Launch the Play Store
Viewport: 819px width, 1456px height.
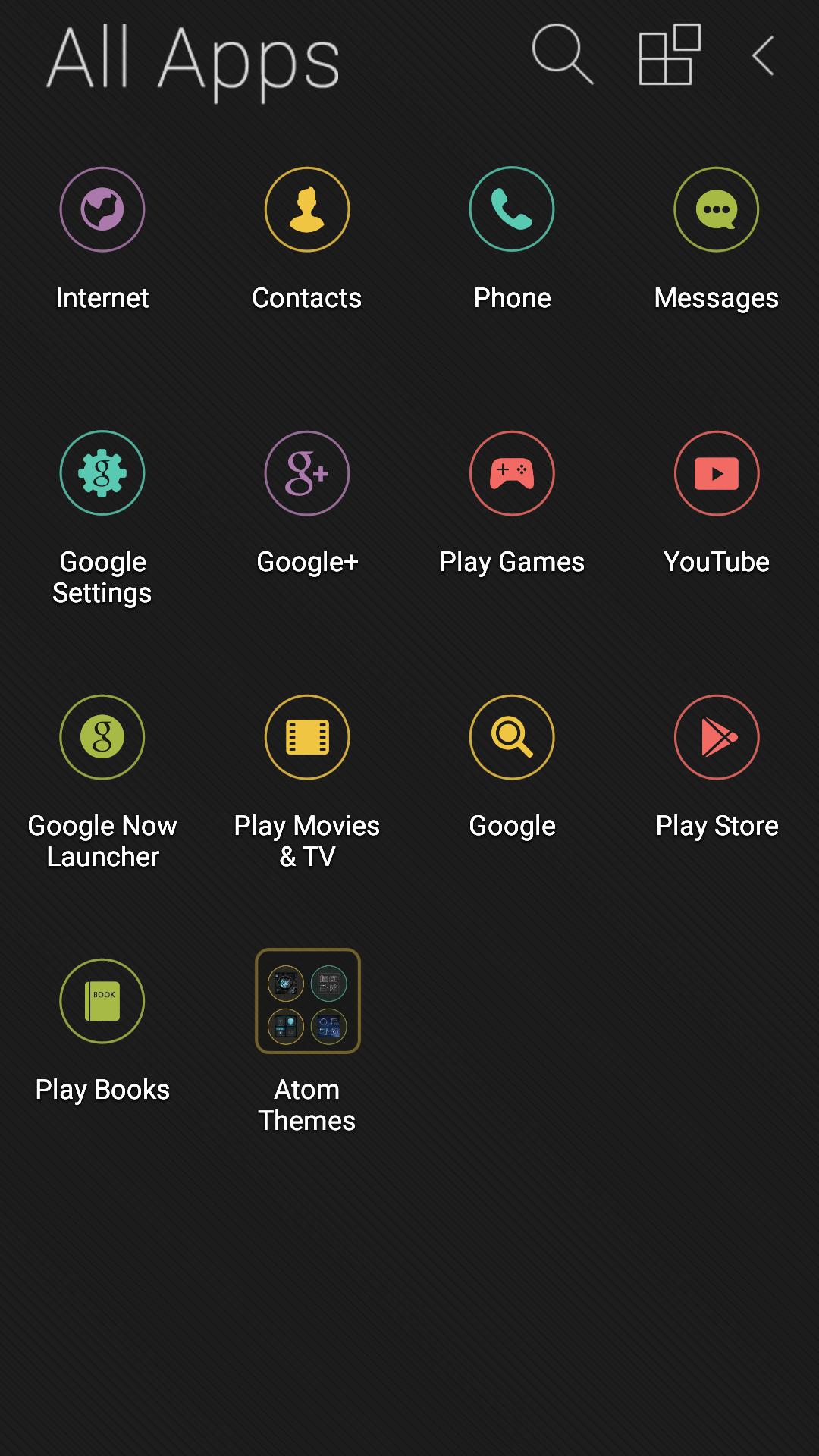[x=717, y=737]
